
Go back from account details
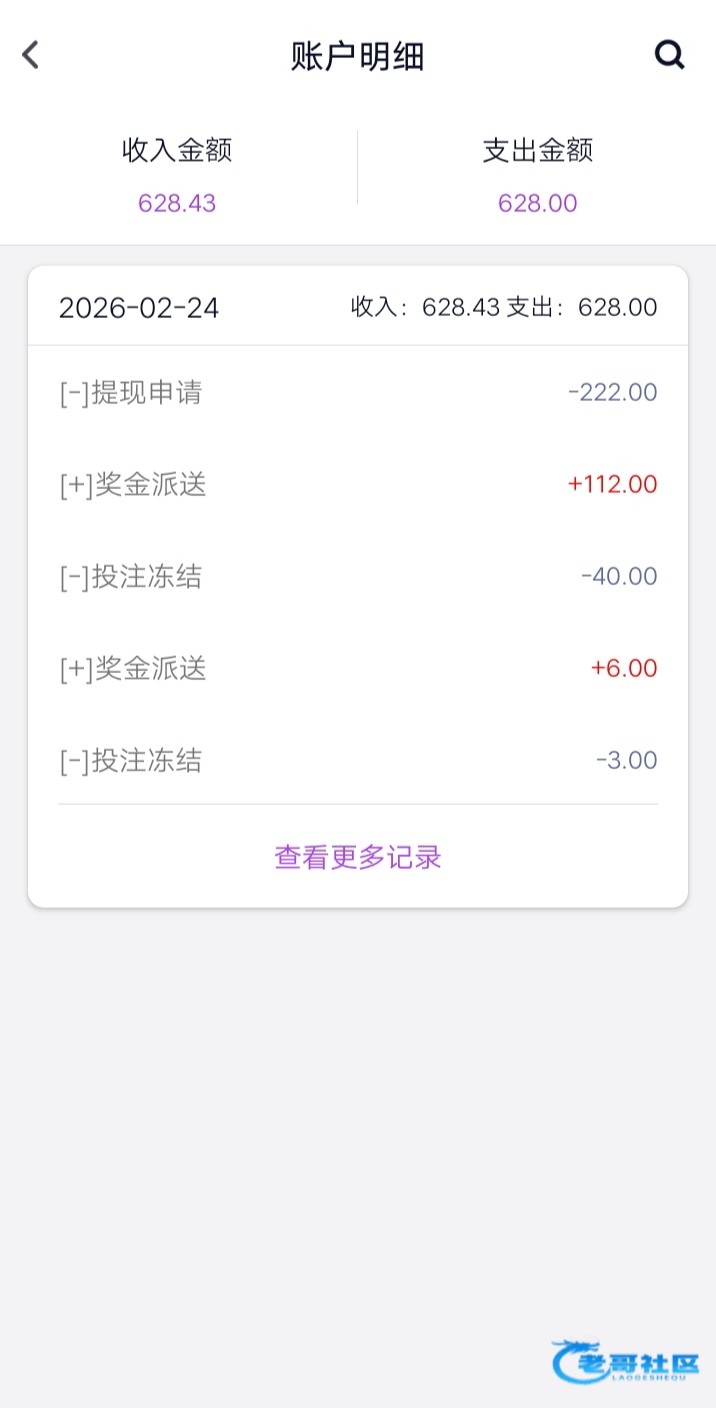click(31, 55)
